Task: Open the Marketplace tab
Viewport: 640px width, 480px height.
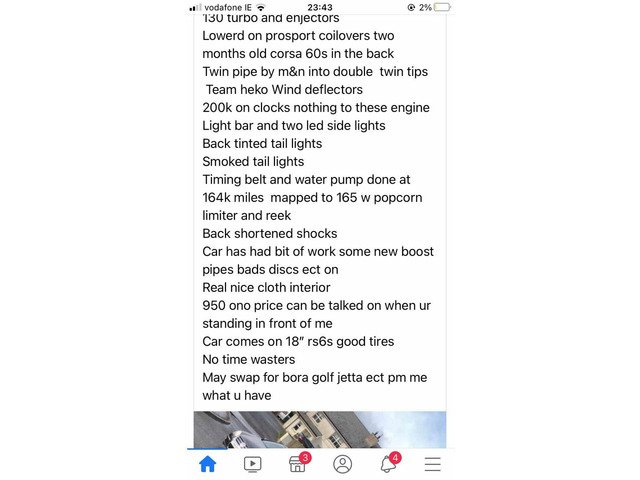Action: [297, 464]
